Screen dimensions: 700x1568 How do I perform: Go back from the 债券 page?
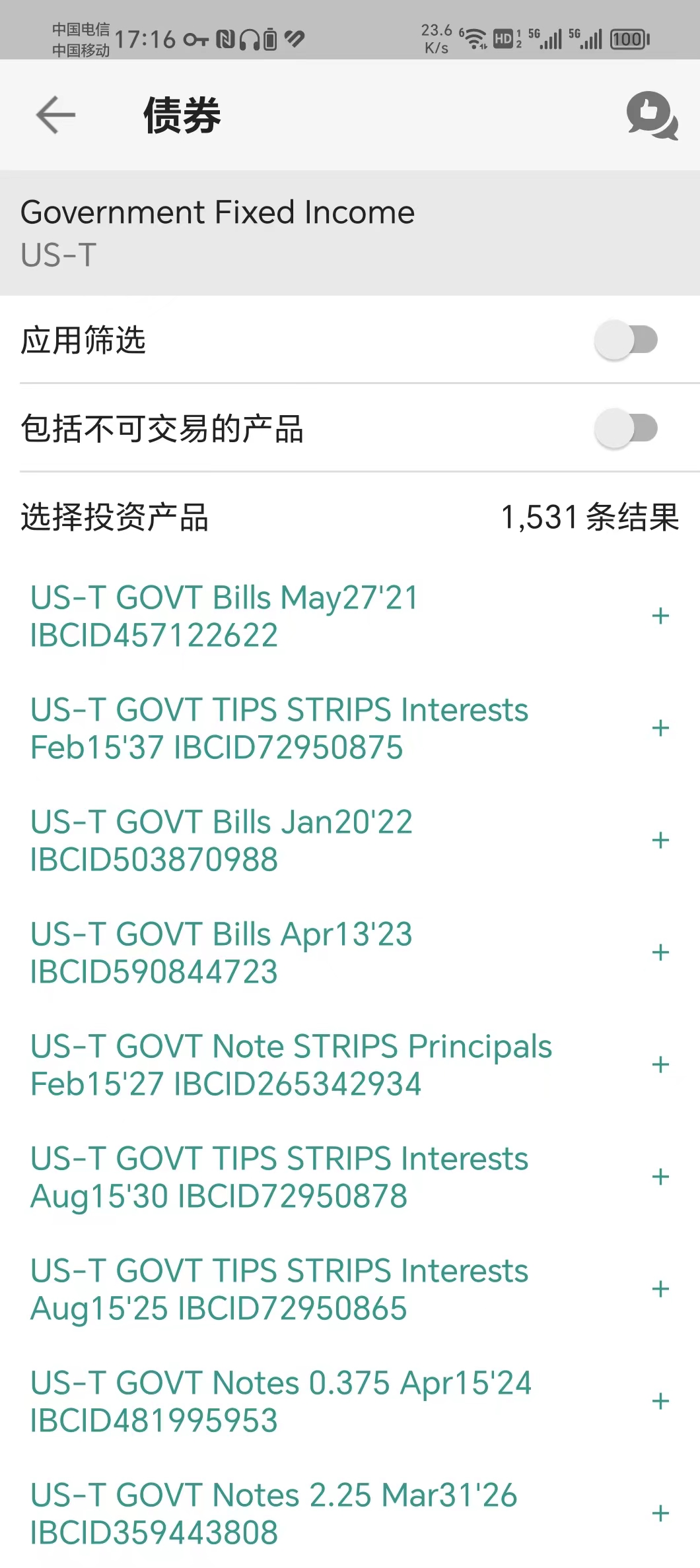55,115
